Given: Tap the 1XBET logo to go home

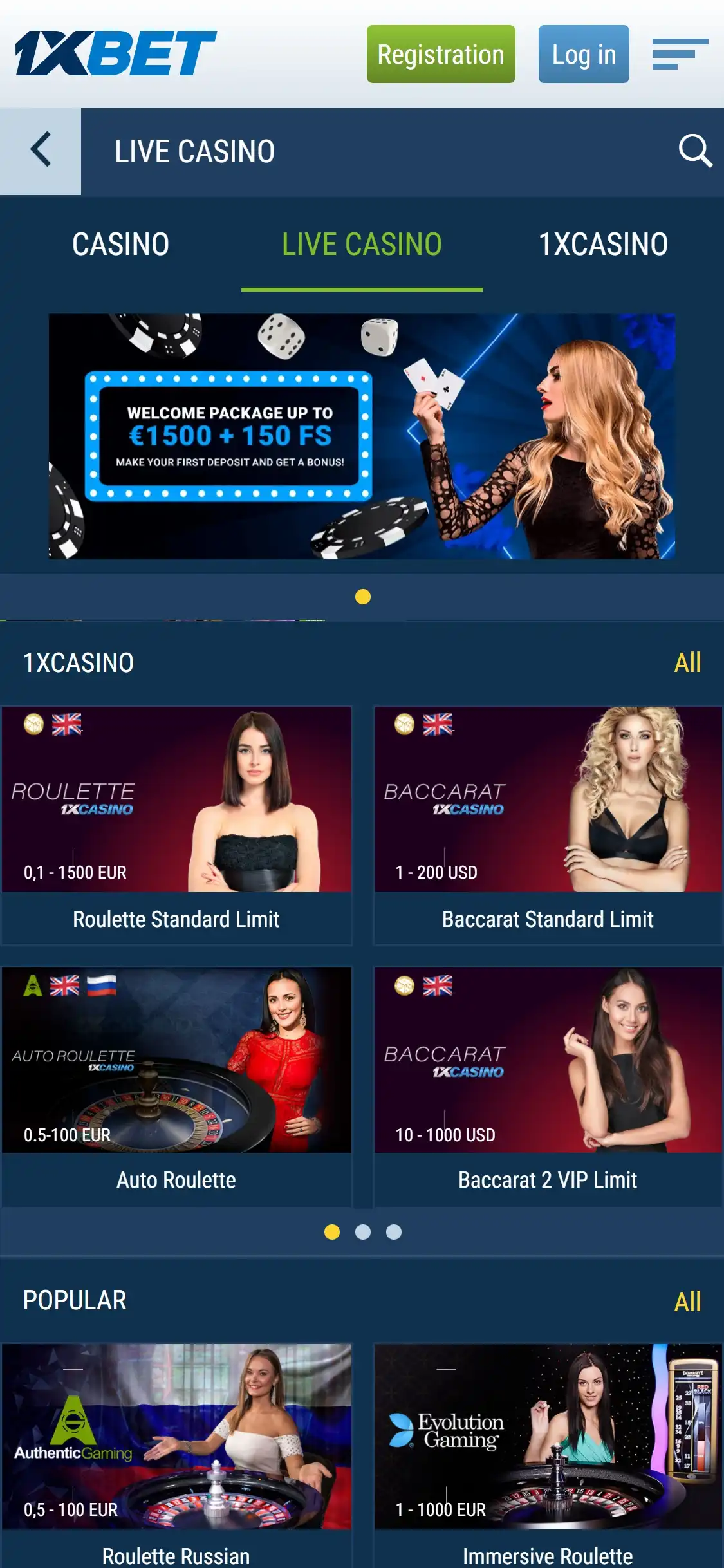Looking at the screenshot, I should pyautogui.click(x=116, y=53).
